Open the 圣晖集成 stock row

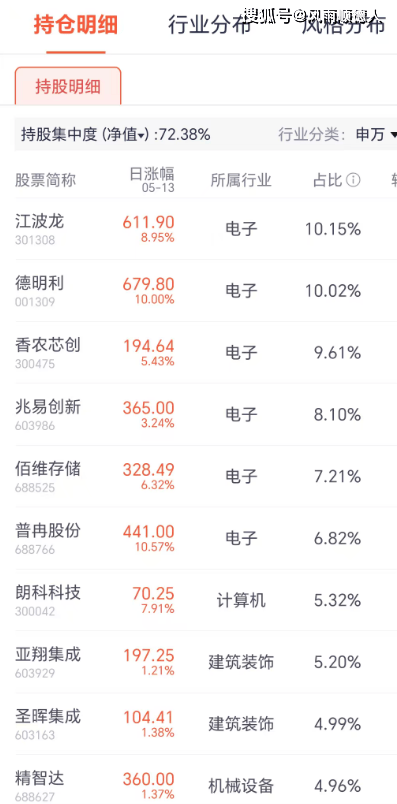pos(198,723)
